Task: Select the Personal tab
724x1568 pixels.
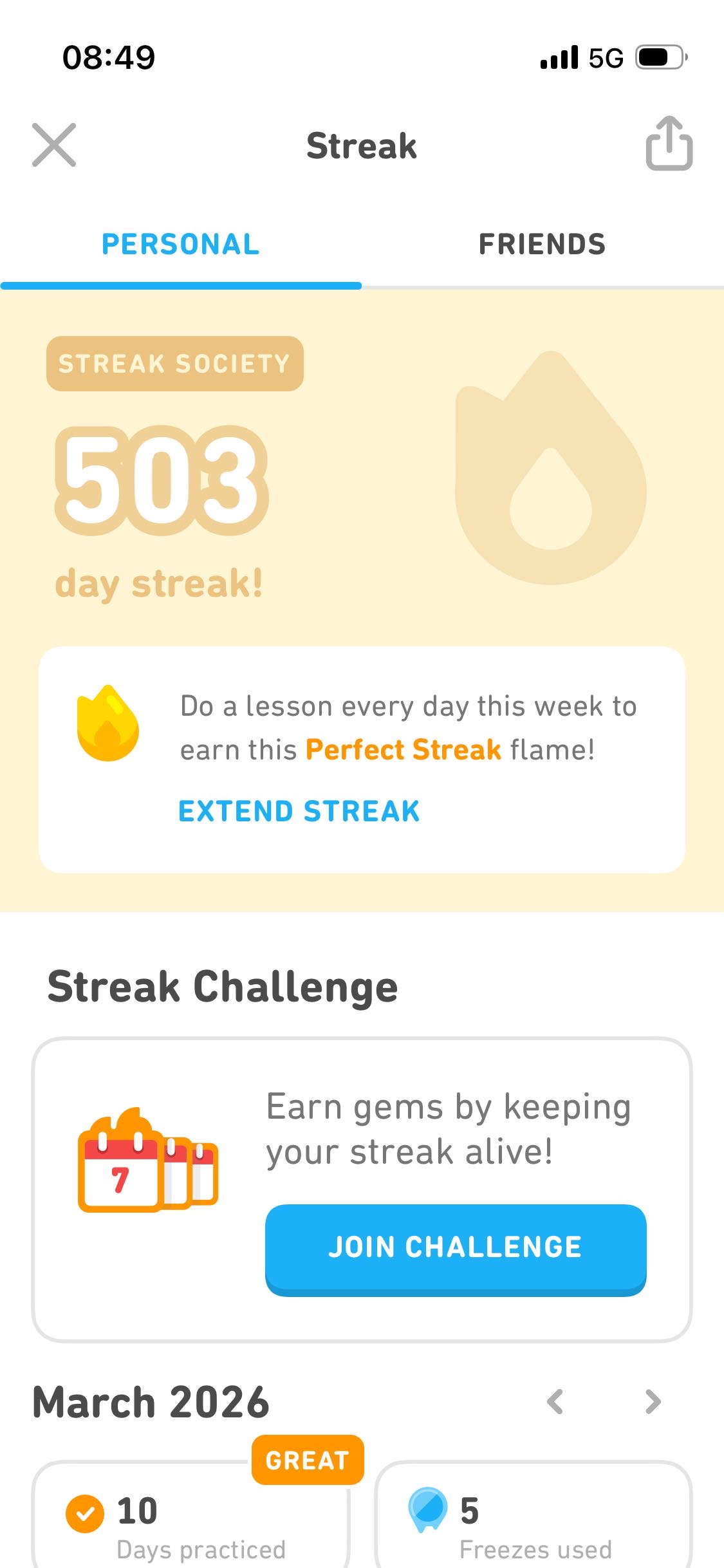Action: [x=181, y=245]
